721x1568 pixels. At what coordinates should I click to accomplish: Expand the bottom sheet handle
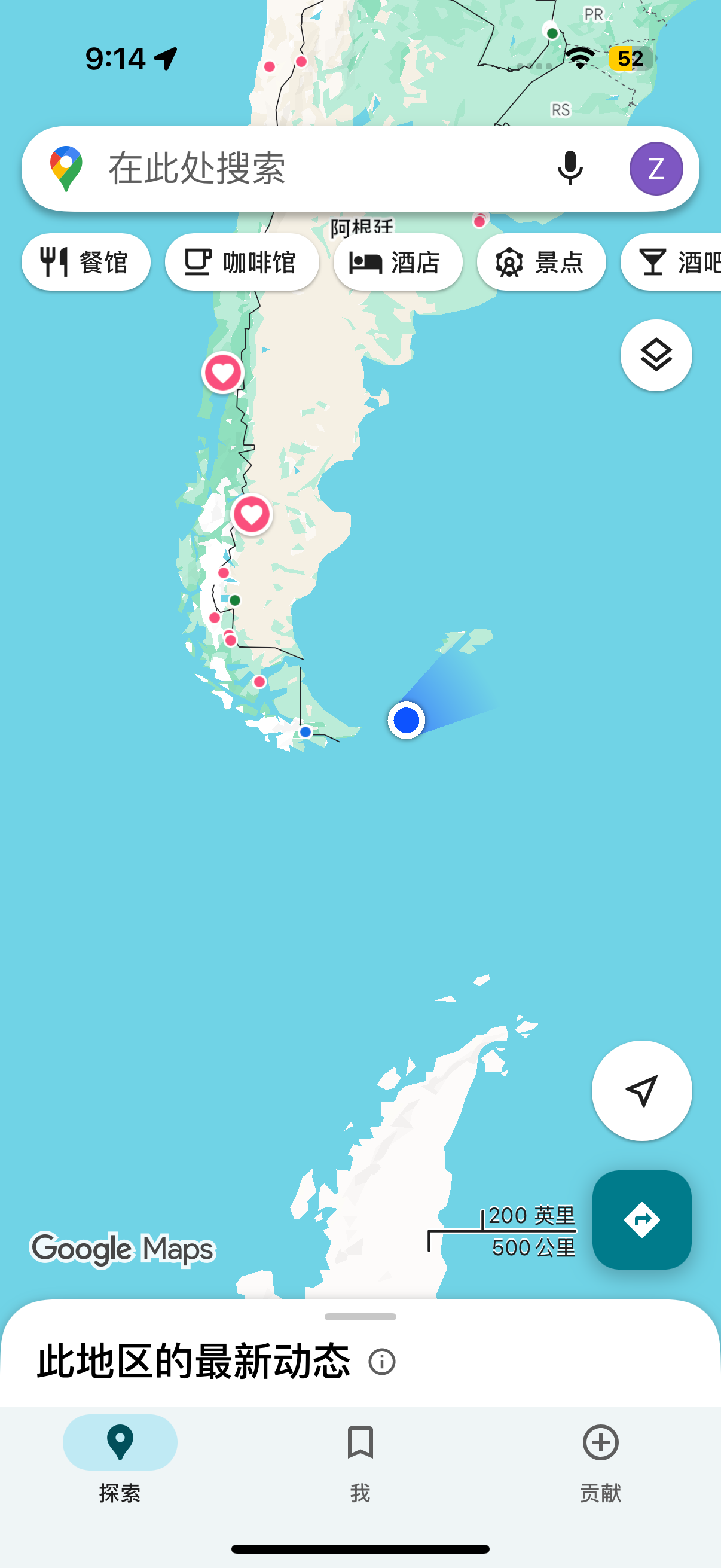point(360,1317)
